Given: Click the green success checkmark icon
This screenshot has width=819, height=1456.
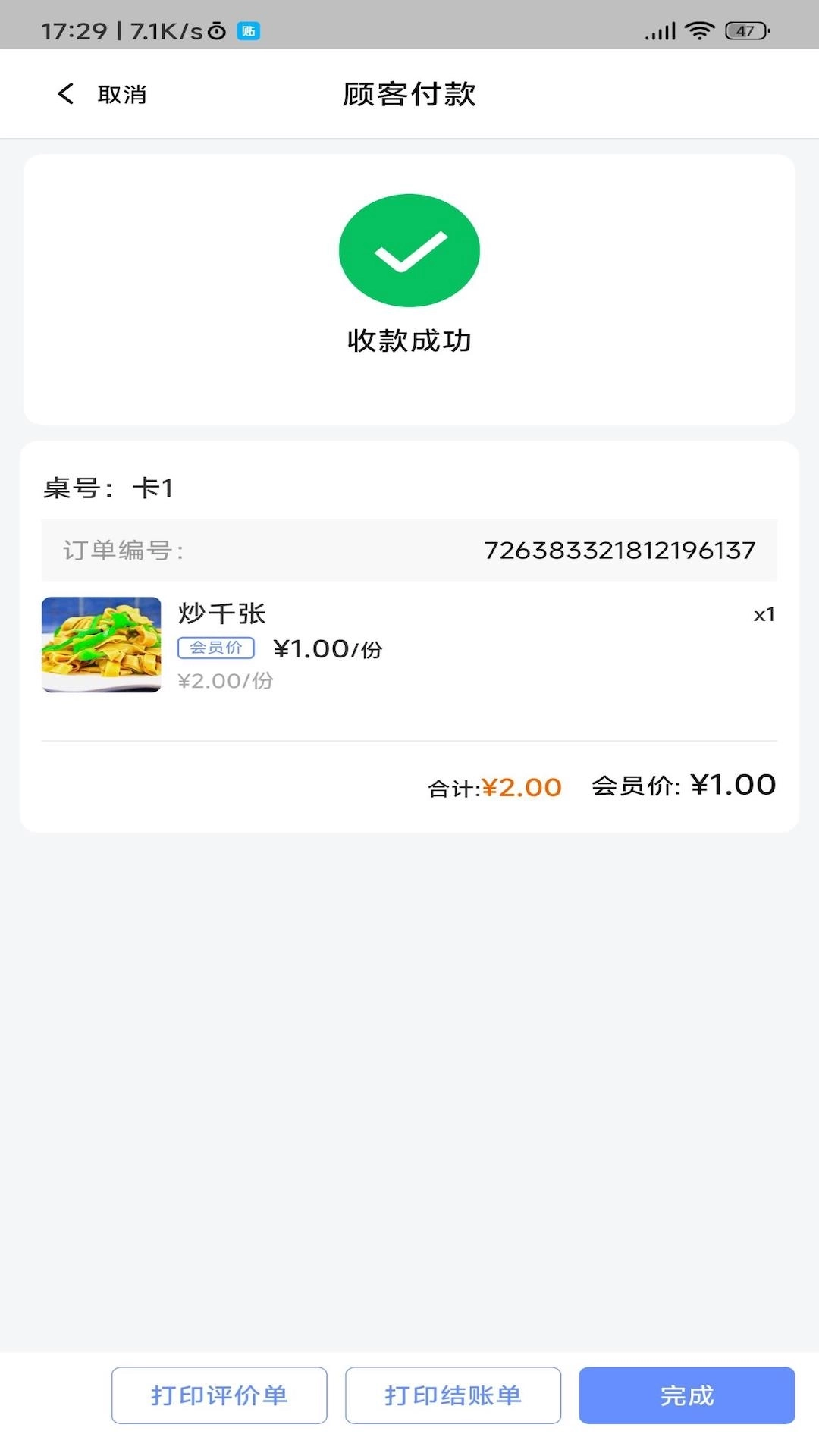Looking at the screenshot, I should [409, 251].
